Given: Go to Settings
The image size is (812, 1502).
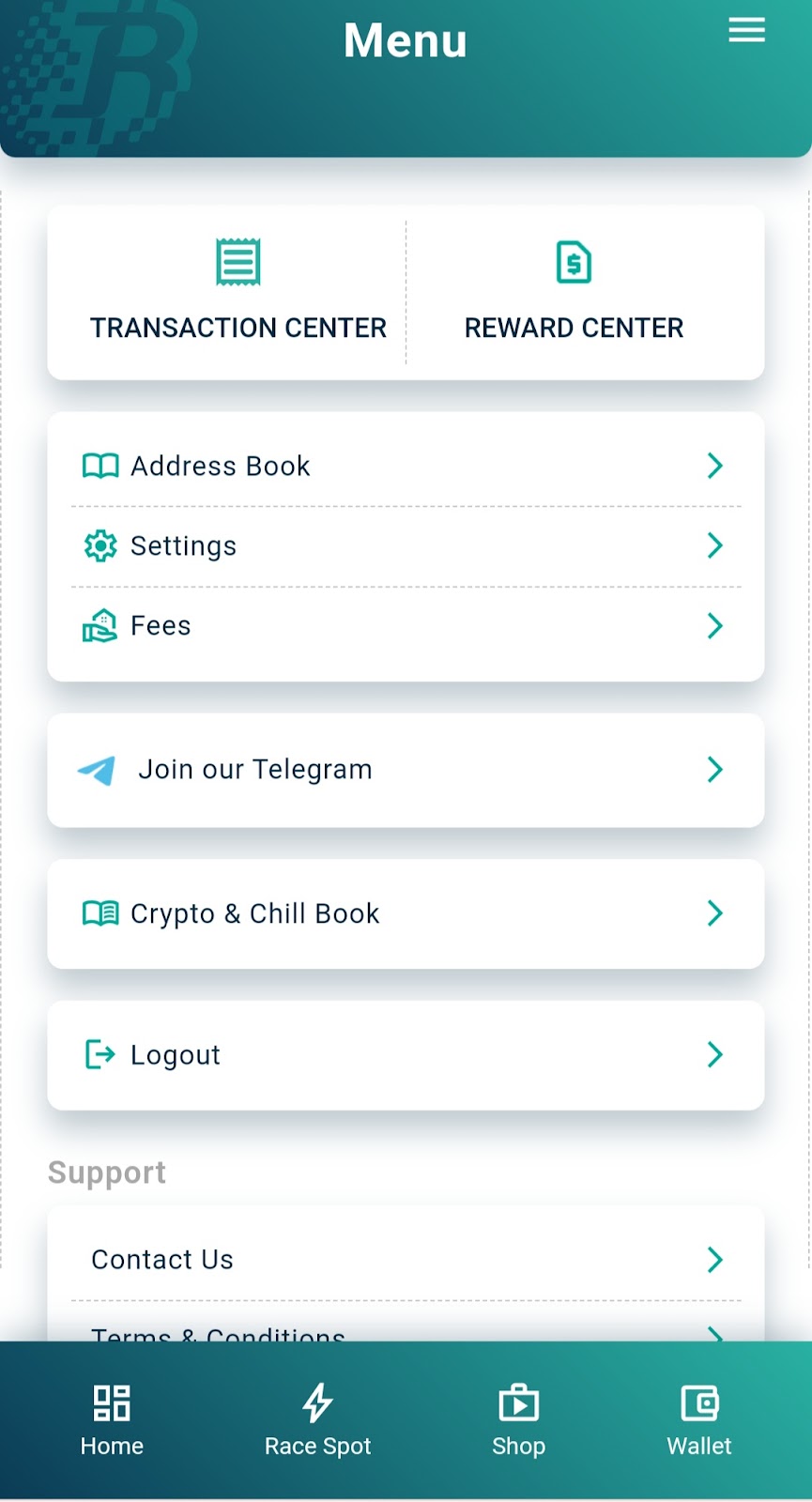Looking at the screenshot, I should coord(406,545).
